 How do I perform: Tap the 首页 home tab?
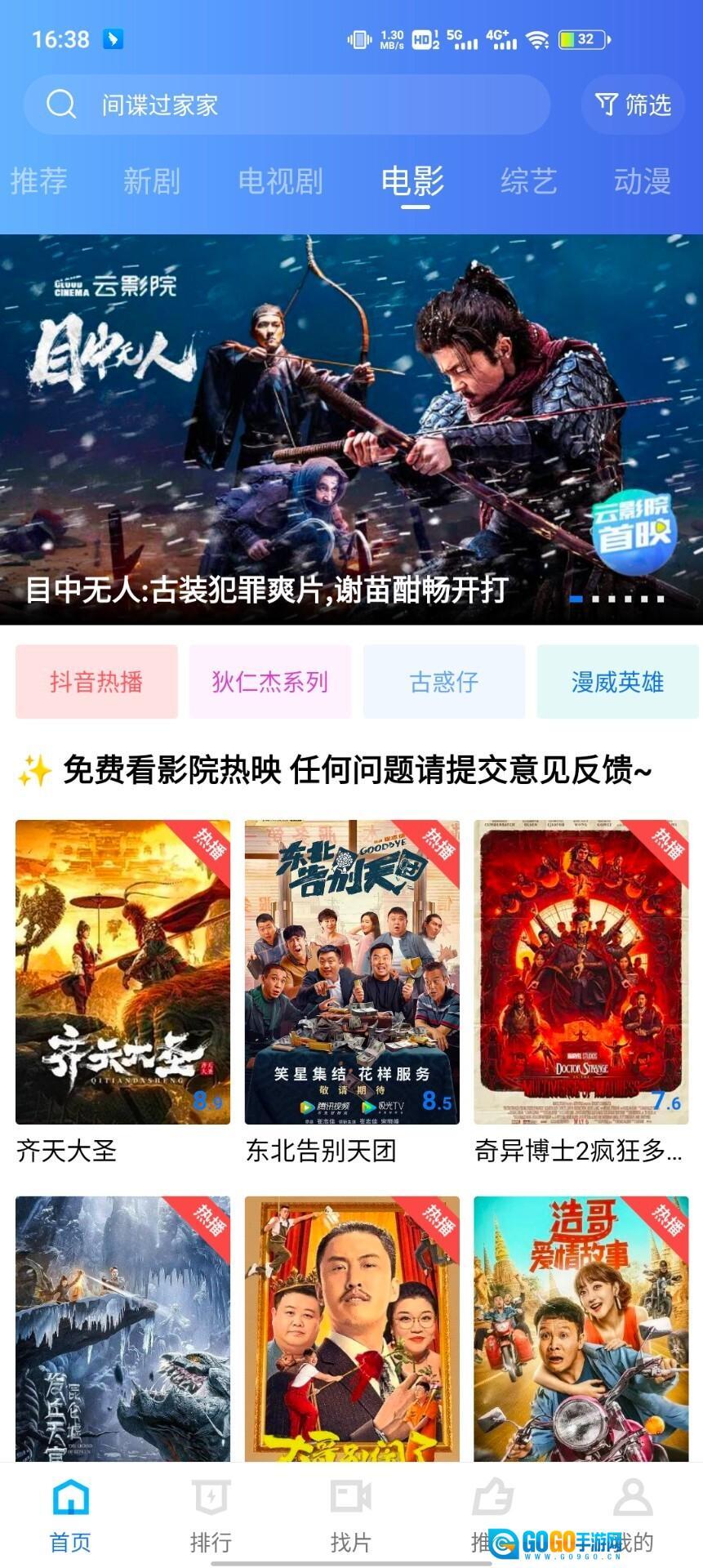click(x=70, y=1516)
